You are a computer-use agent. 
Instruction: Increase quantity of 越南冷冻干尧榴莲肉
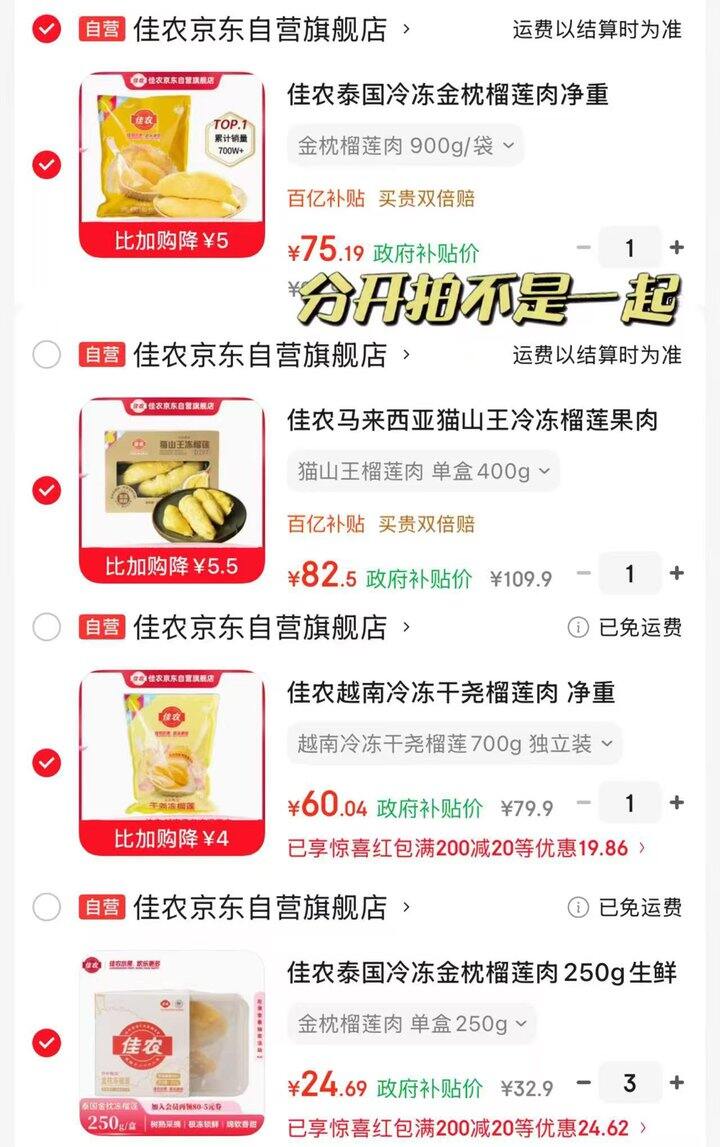677,803
